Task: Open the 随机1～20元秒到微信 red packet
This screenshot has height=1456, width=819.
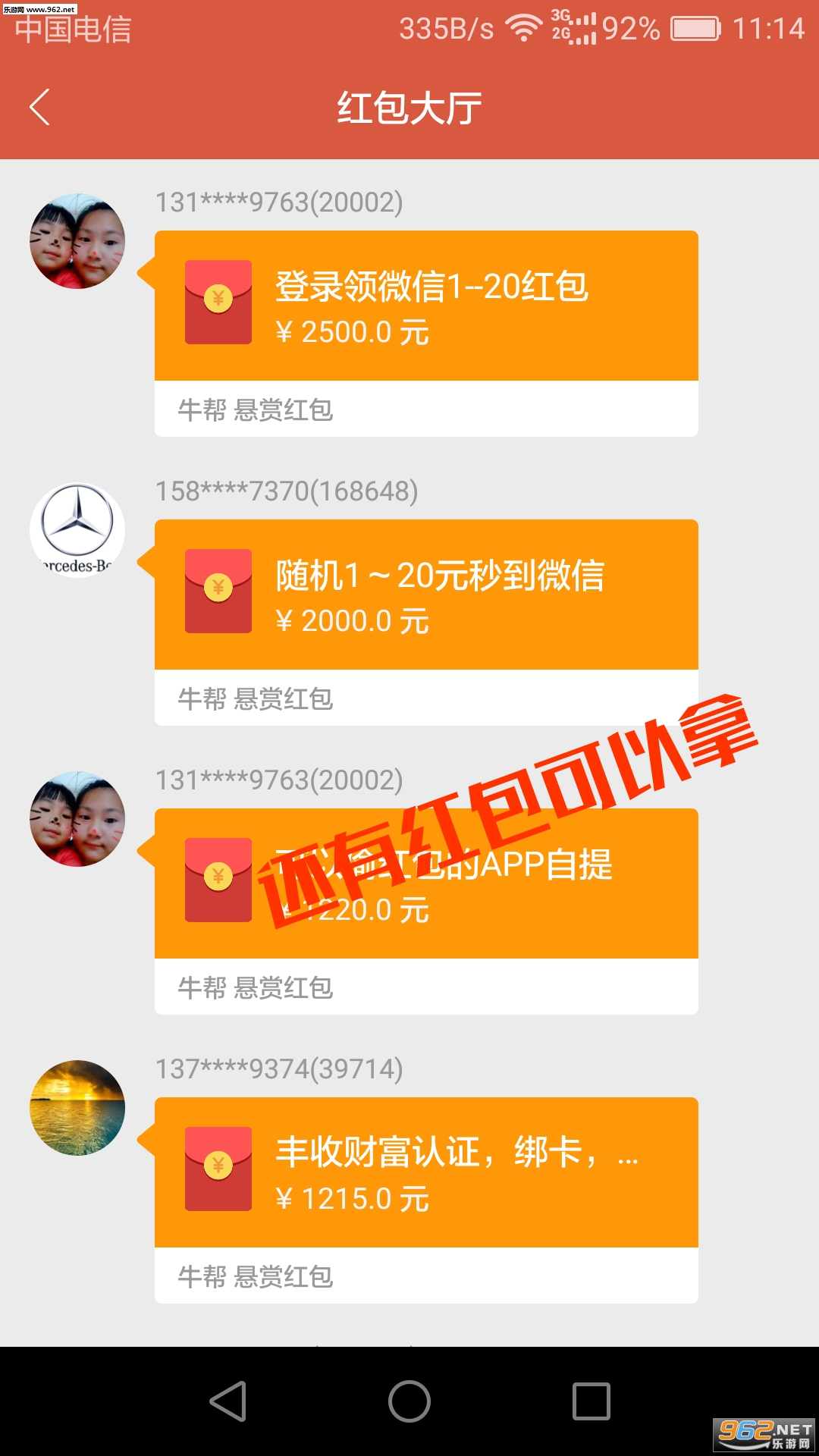Action: (x=426, y=595)
